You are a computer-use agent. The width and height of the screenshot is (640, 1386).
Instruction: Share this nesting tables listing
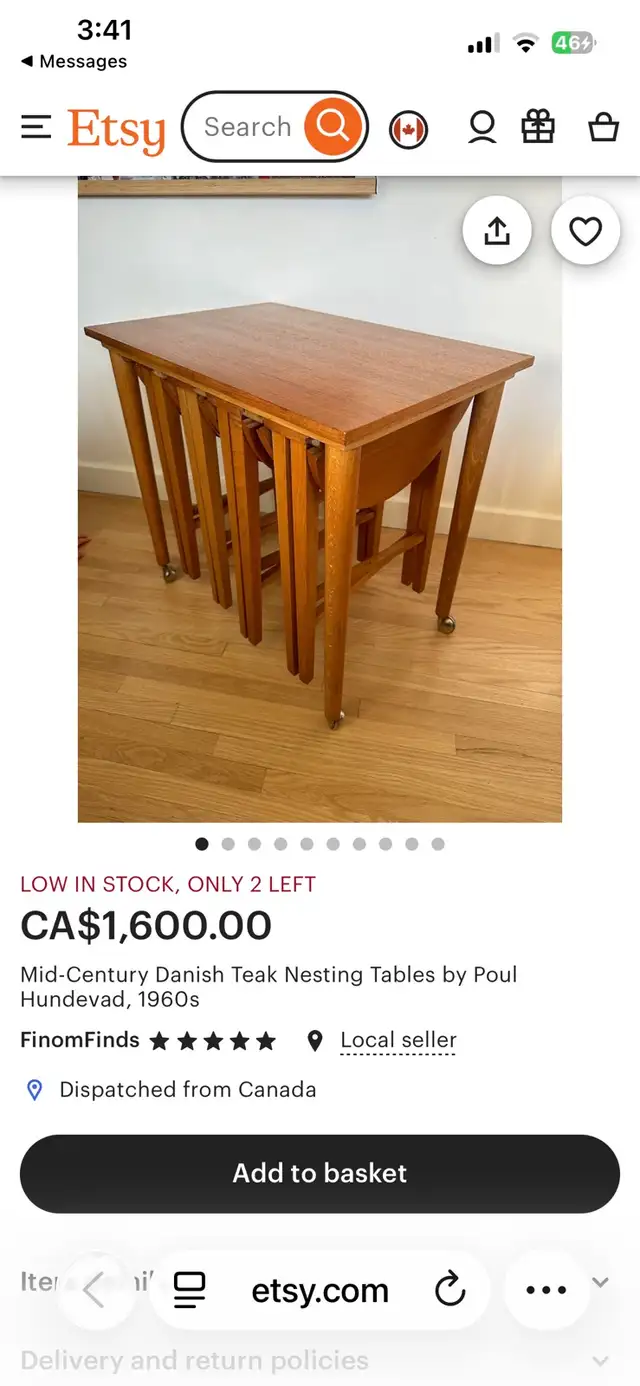497,231
